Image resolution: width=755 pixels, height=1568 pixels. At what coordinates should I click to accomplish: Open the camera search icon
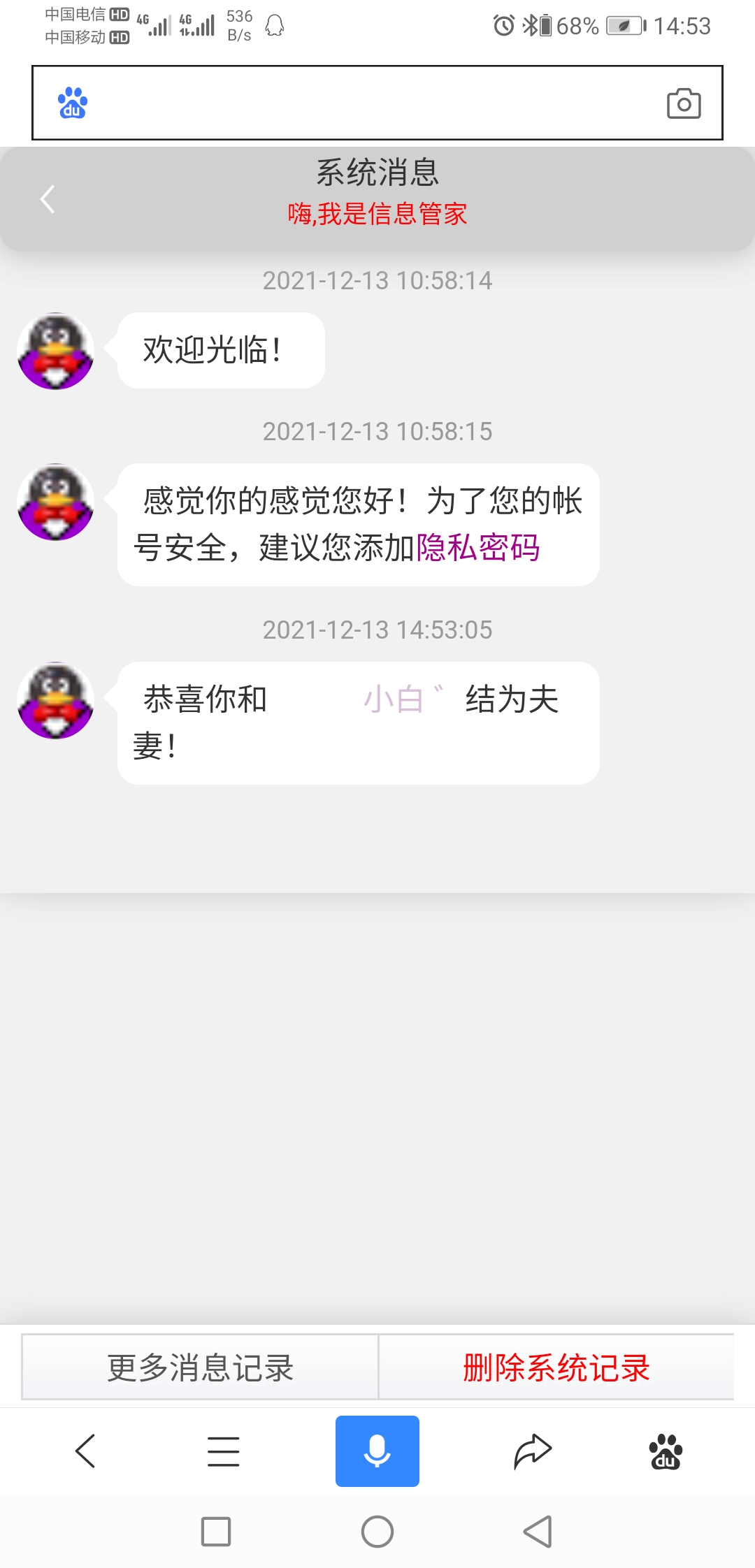[x=682, y=103]
